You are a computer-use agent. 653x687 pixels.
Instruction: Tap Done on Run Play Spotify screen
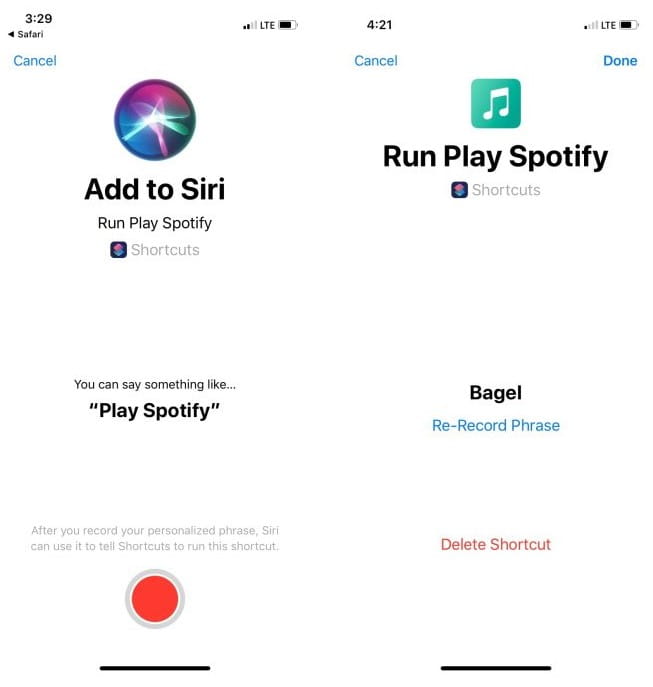click(x=620, y=60)
